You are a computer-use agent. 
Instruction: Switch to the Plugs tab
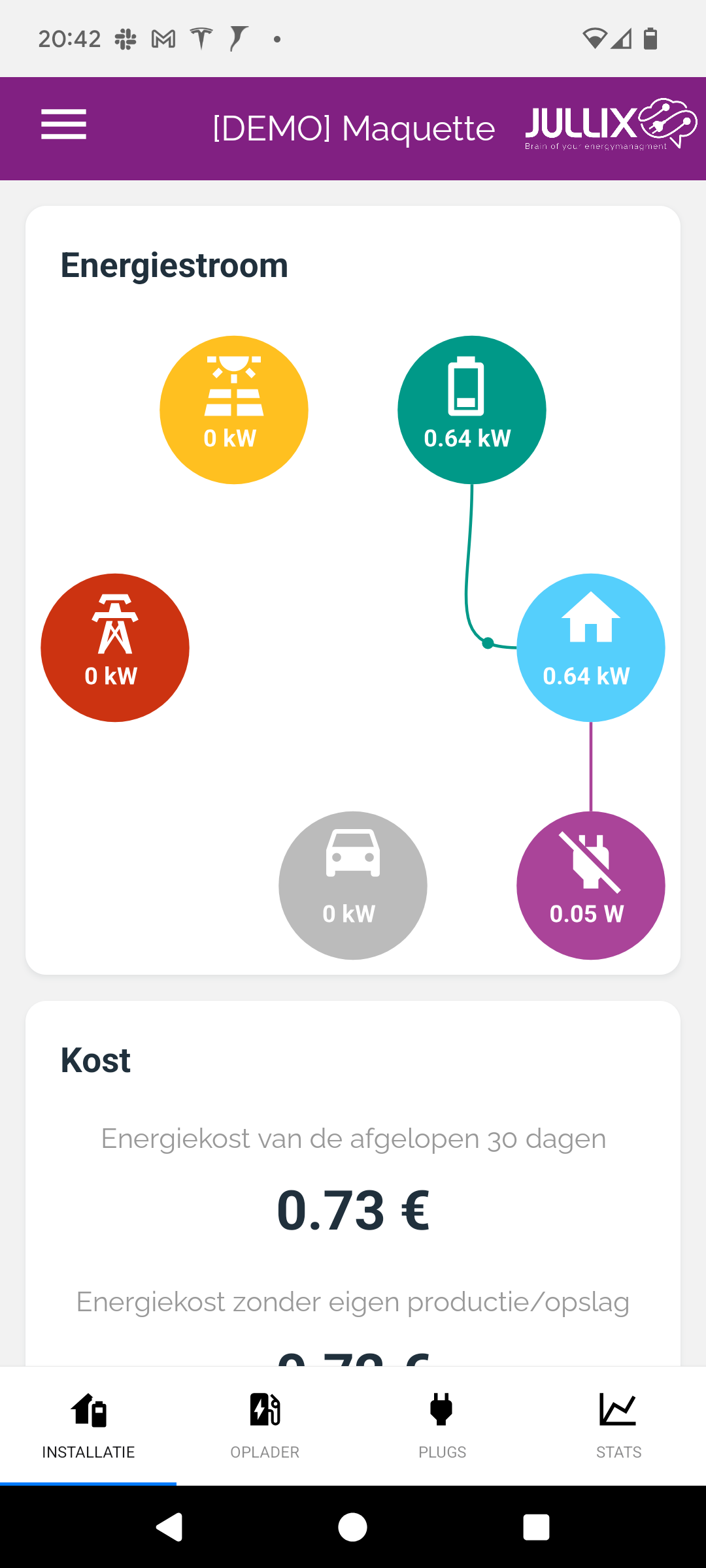(442, 1425)
